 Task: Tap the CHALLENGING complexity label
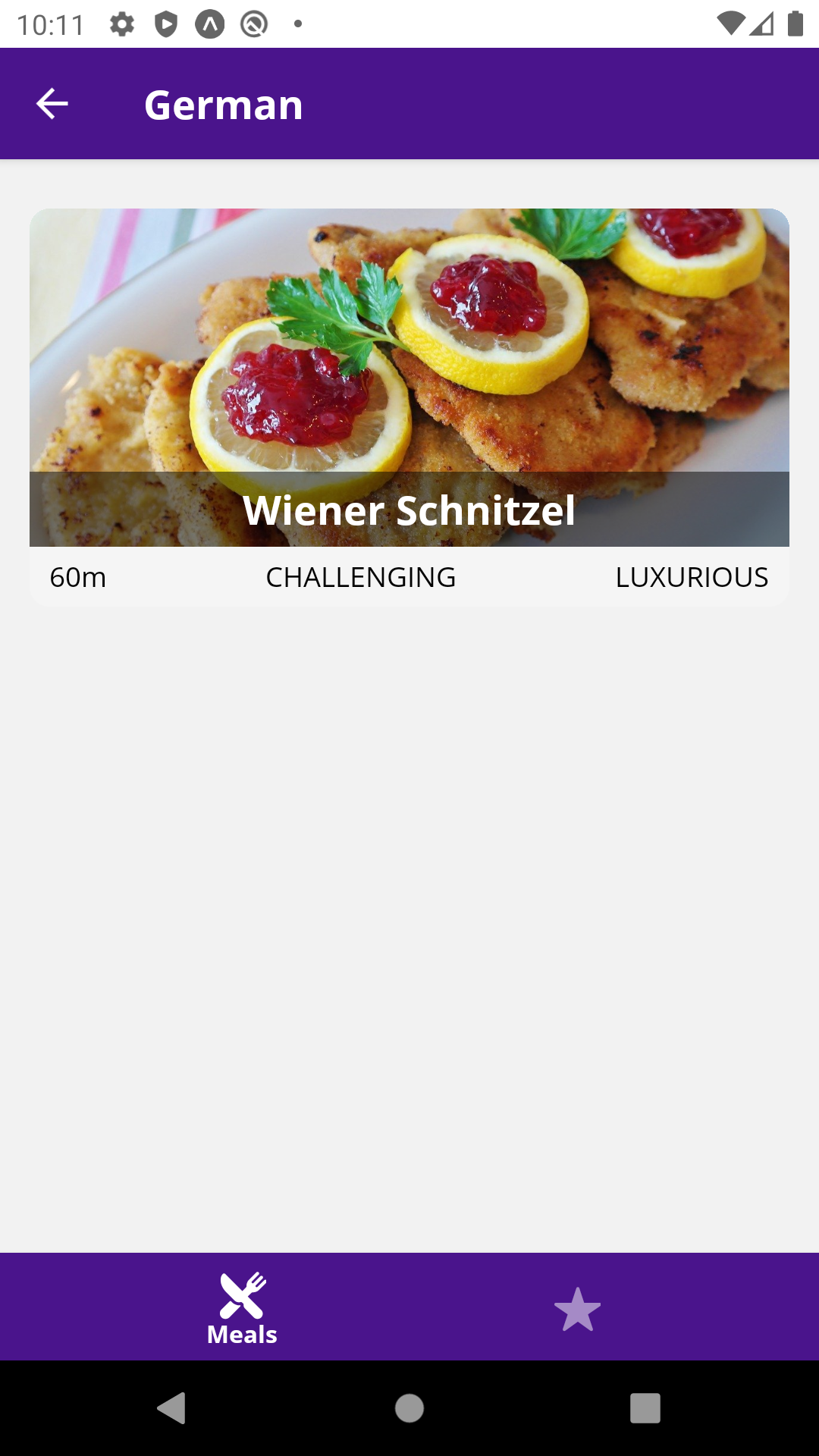point(362,577)
